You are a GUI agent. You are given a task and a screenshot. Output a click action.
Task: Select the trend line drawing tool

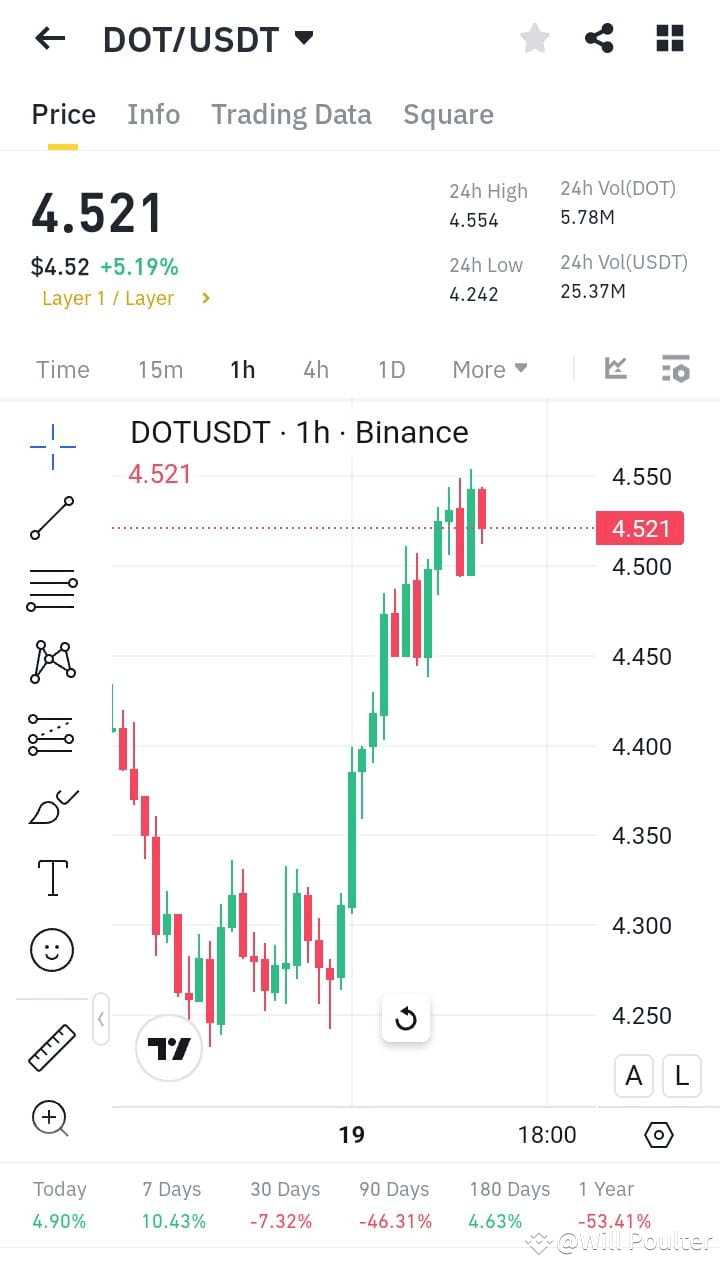(51, 519)
